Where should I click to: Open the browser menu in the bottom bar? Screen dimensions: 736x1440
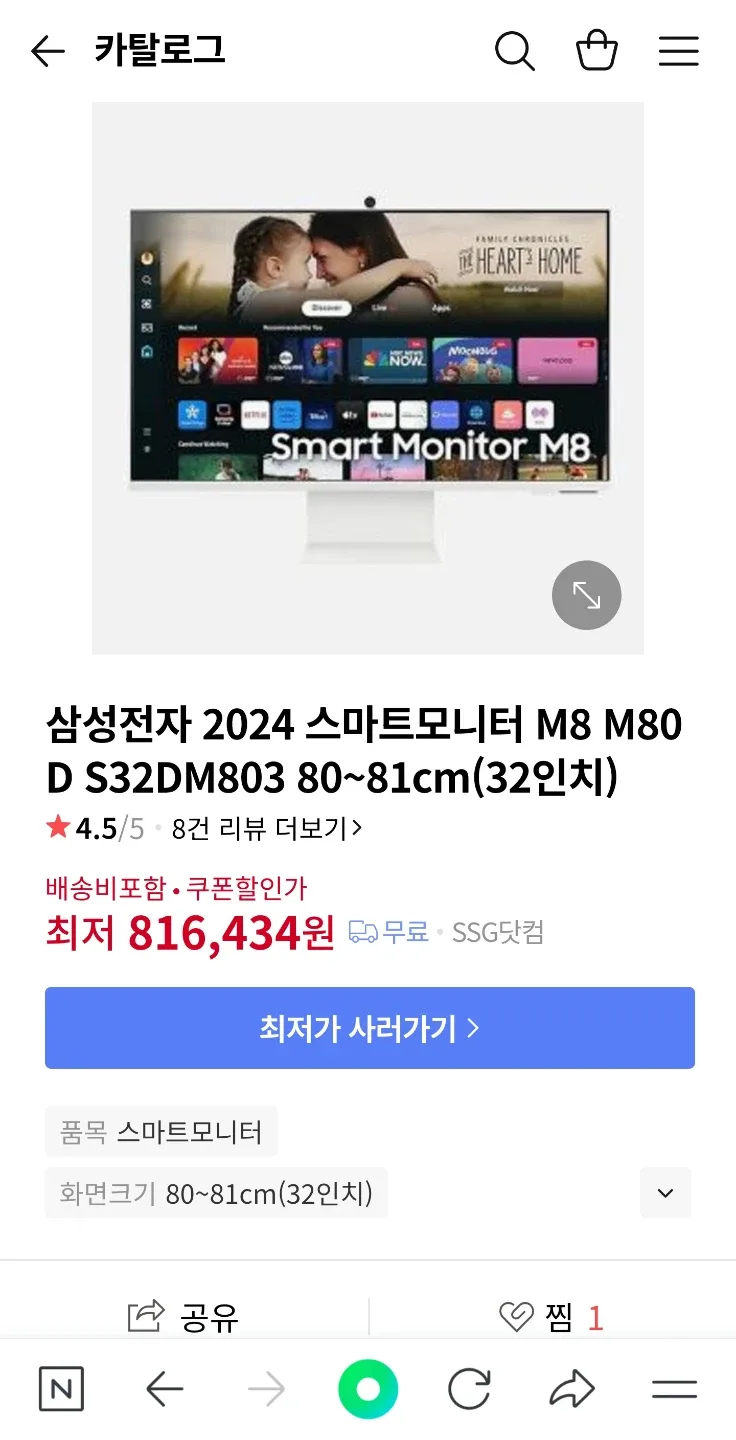[x=674, y=1389]
